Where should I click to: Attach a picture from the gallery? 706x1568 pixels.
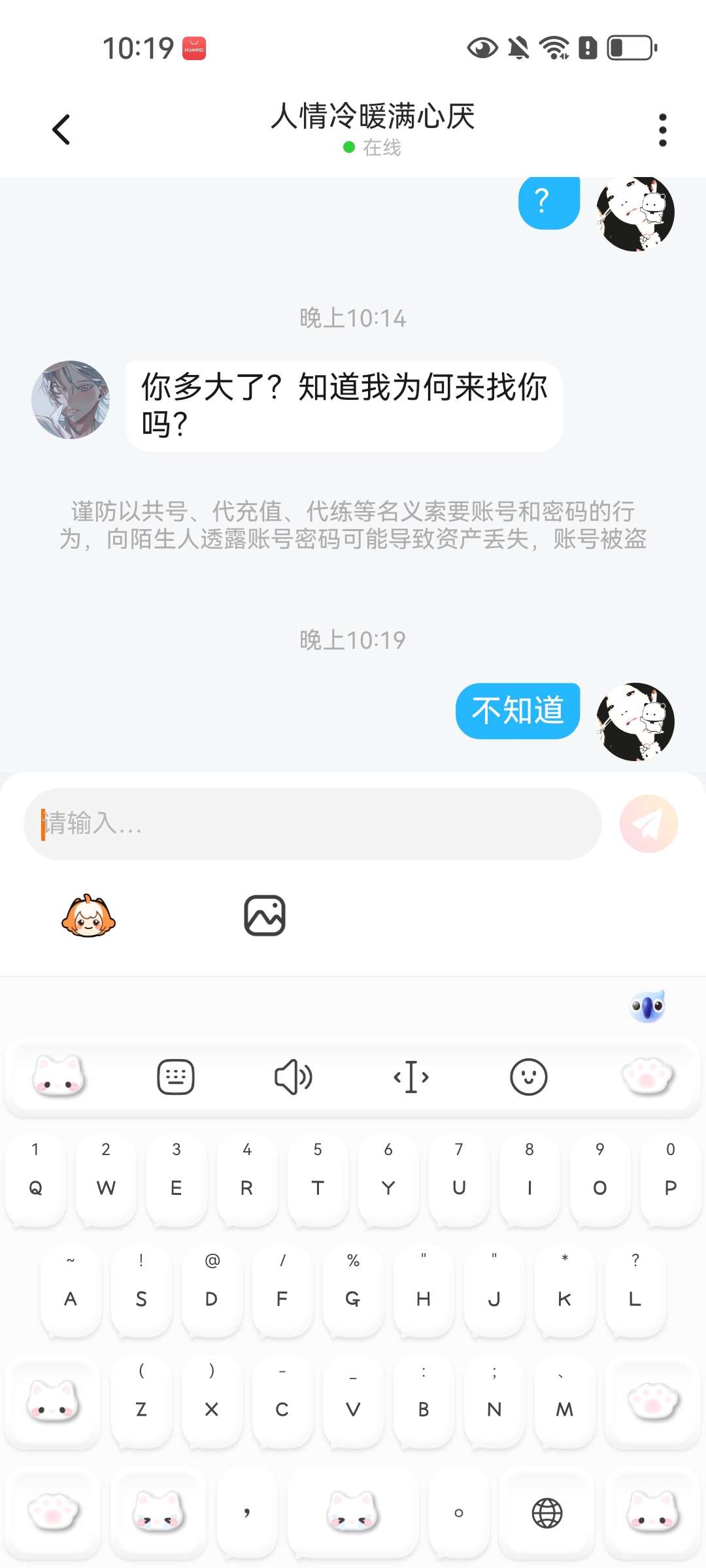(265, 916)
